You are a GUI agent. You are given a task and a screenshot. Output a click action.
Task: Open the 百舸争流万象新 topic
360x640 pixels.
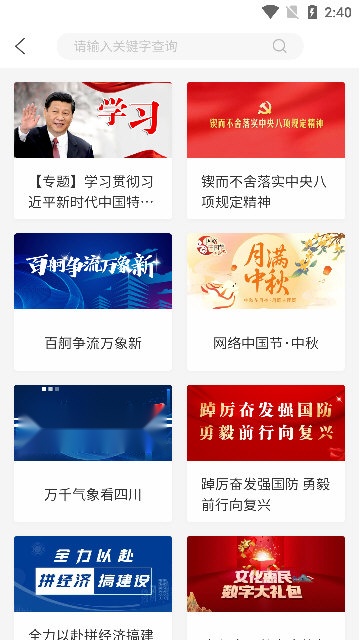[x=93, y=302]
